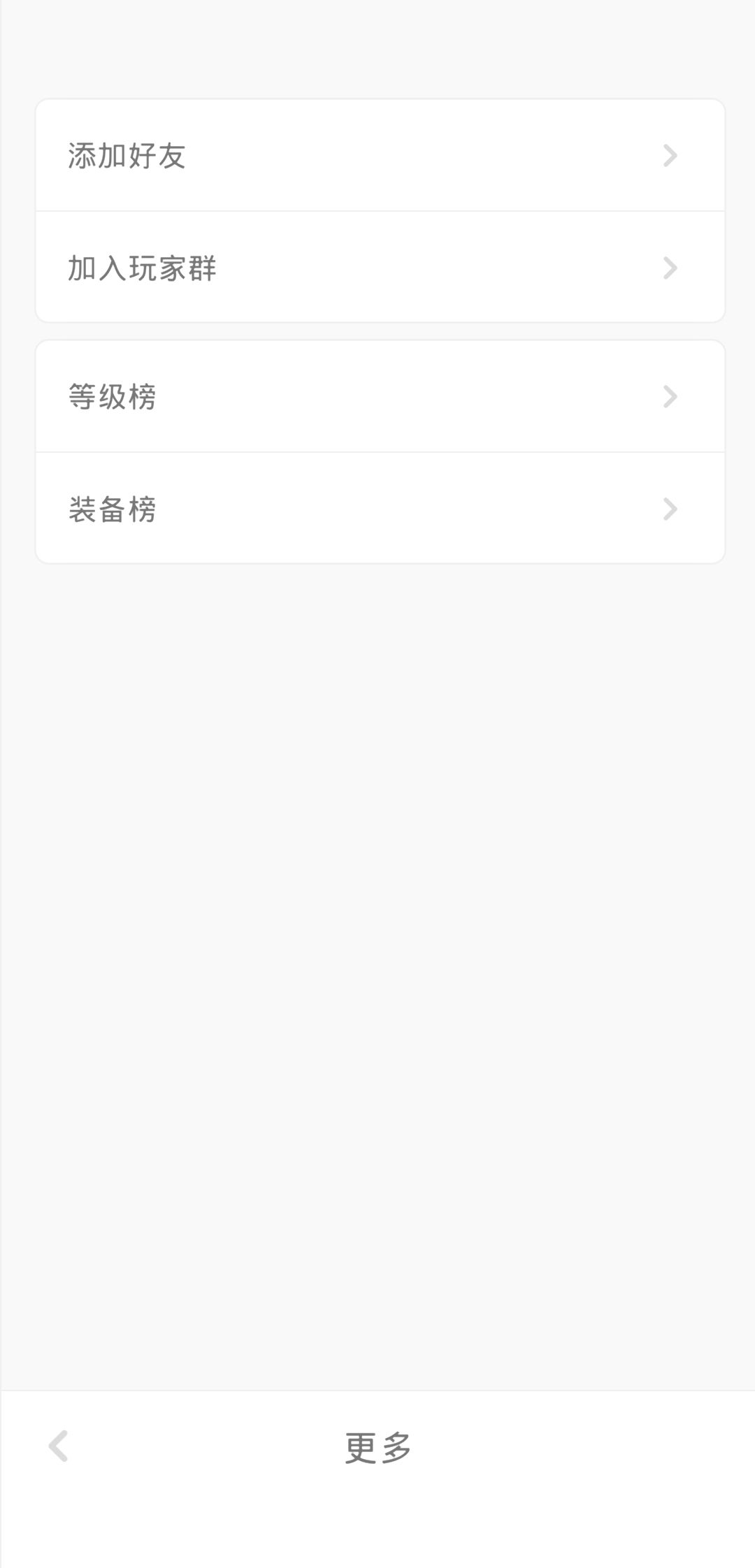Click the chevron beside 加入玩家群
This screenshot has width=755, height=1568.
tap(670, 268)
